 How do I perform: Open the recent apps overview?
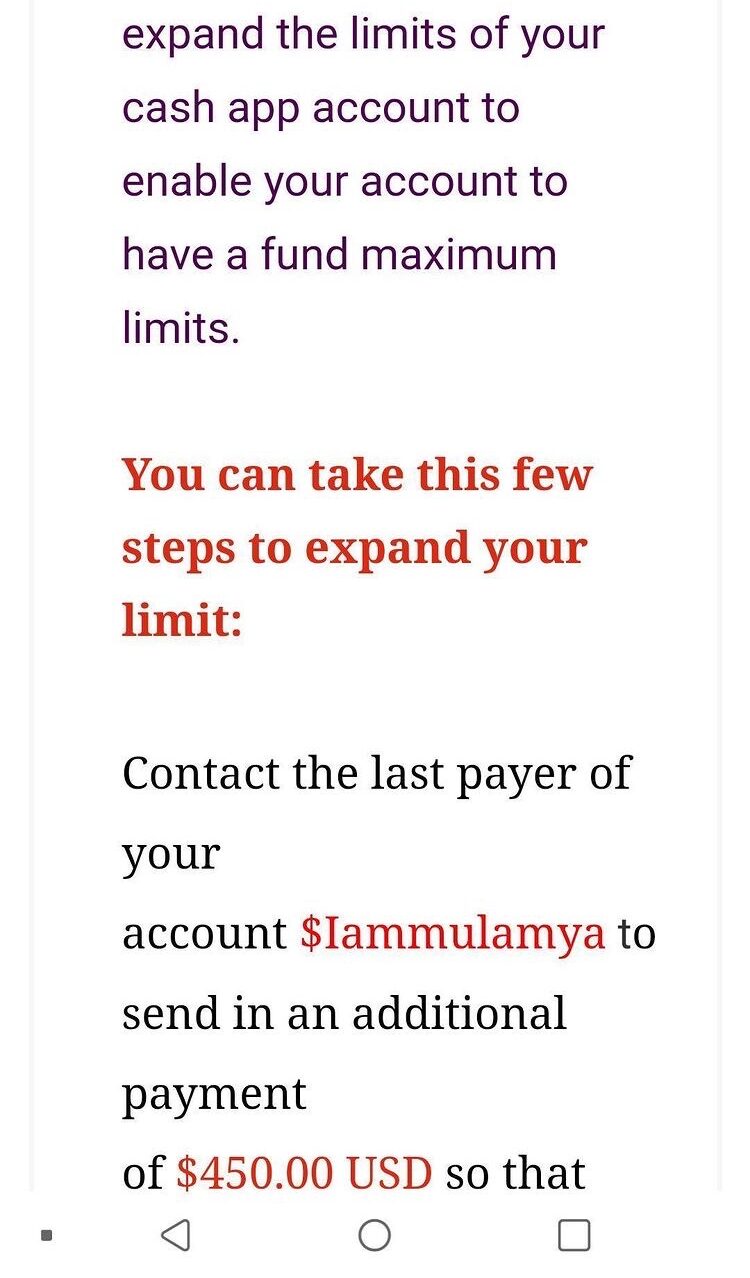click(x=573, y=1235)
